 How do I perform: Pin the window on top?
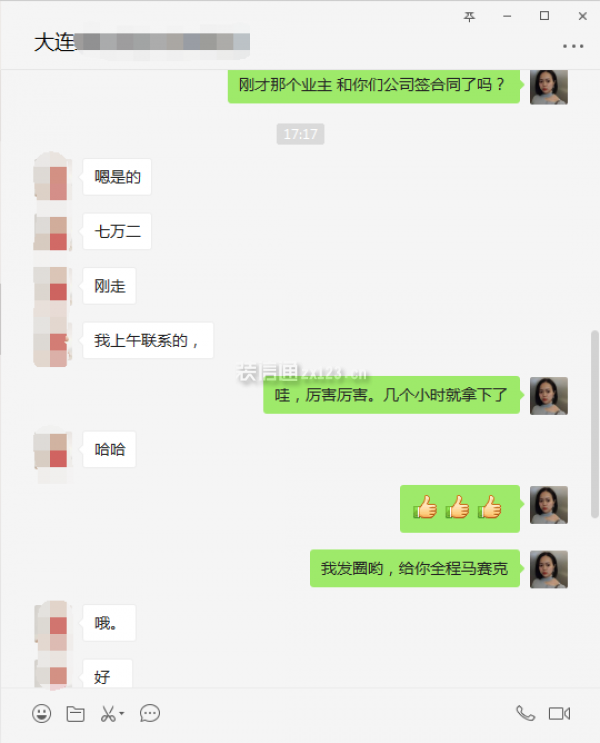coord(470,15)
